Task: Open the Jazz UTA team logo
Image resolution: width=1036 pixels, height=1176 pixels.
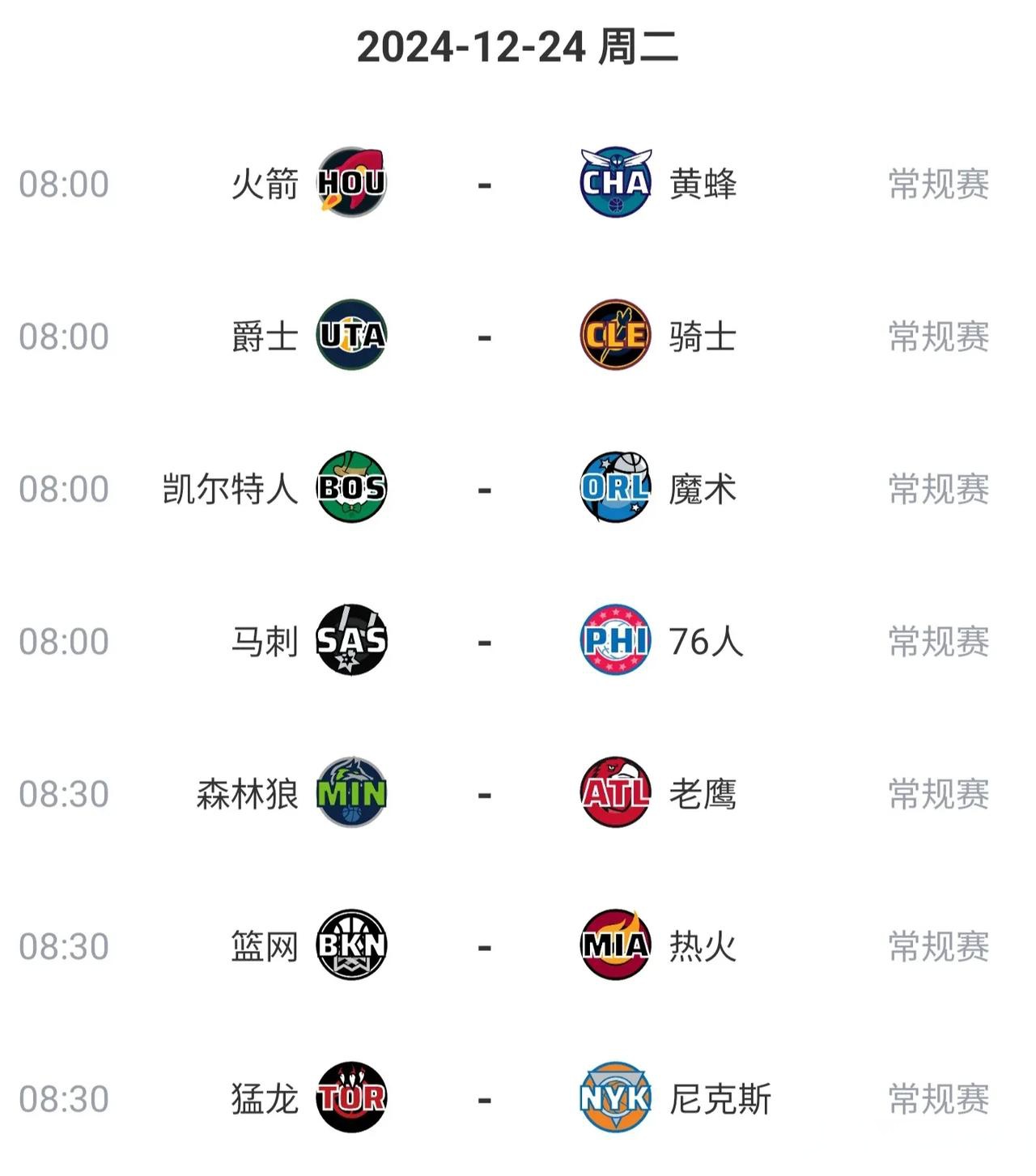Action: (x=353, y=334)
